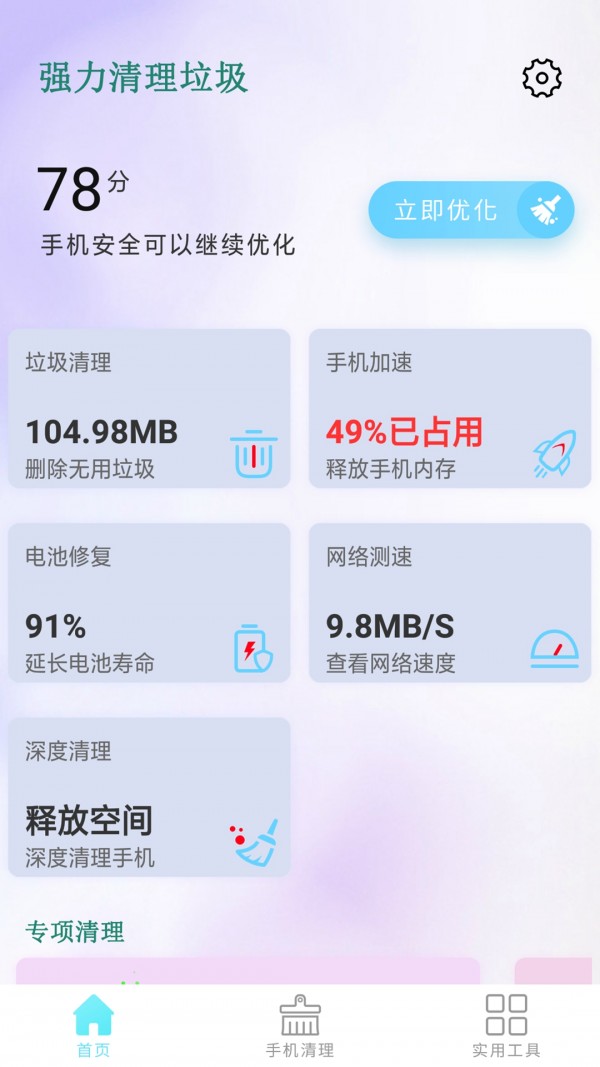Switch to the 手机清理 tab
600x1067 pixels.
(299, 1025)
